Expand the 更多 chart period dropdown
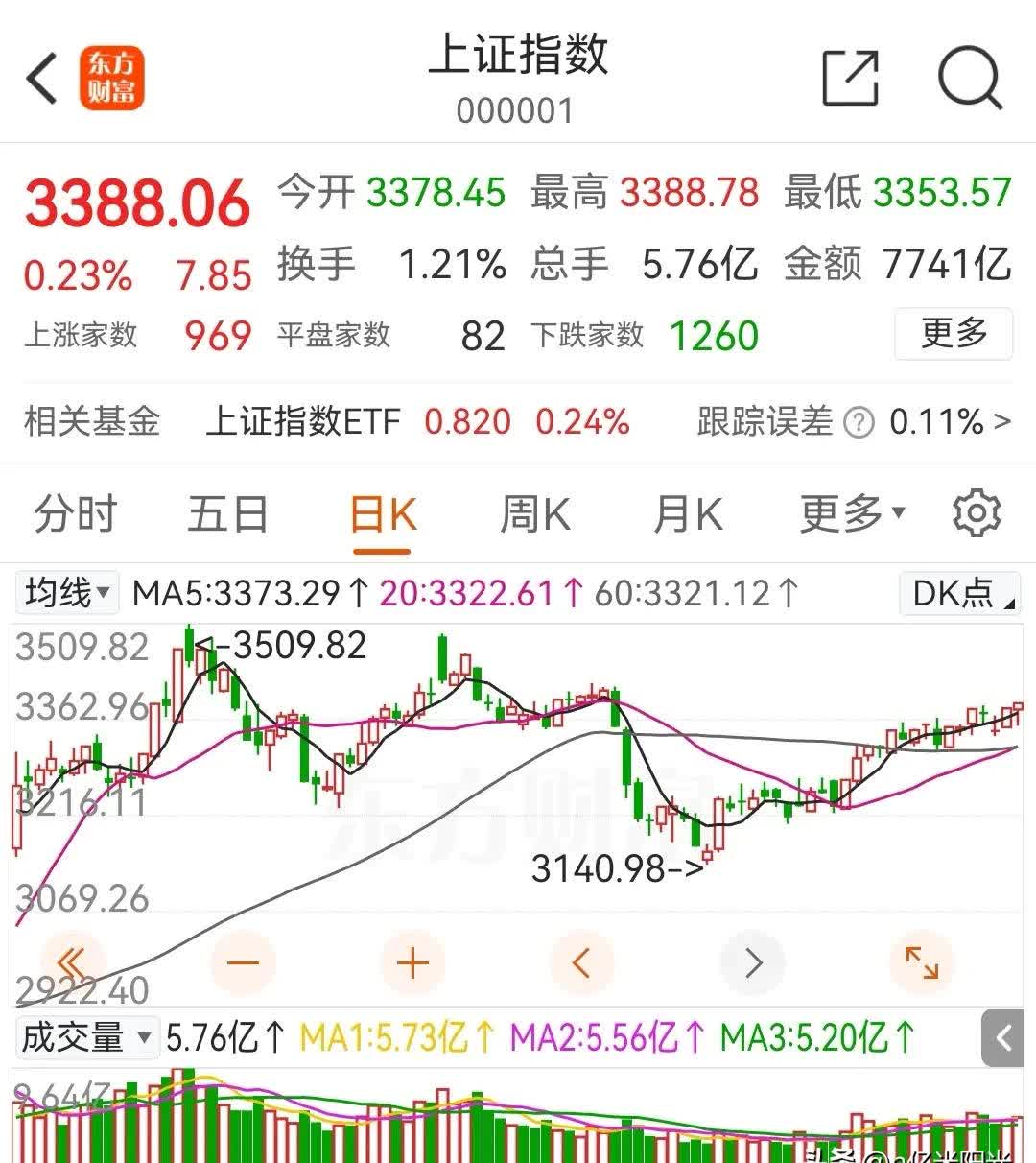 coord(851,514)
